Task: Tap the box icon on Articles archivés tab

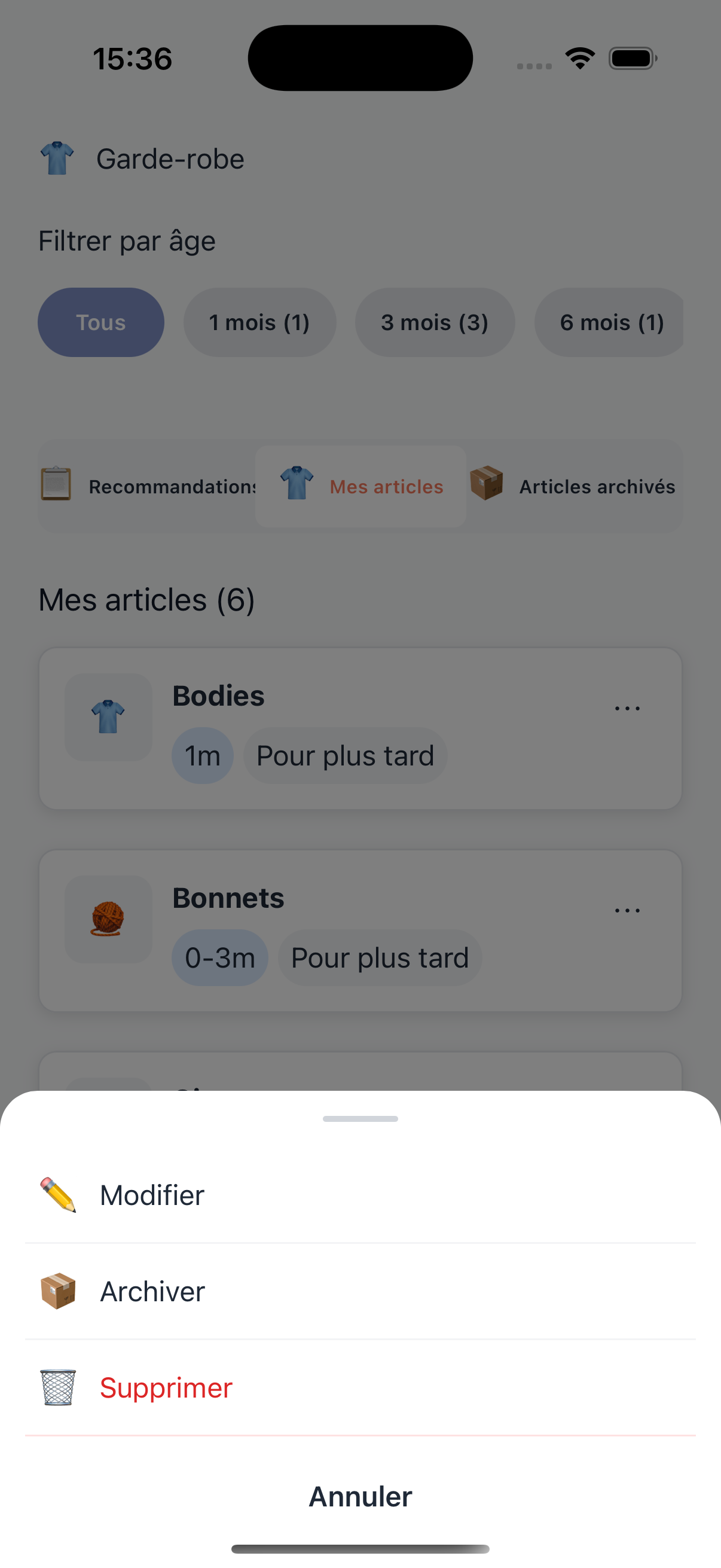Action: coord(487,485)
